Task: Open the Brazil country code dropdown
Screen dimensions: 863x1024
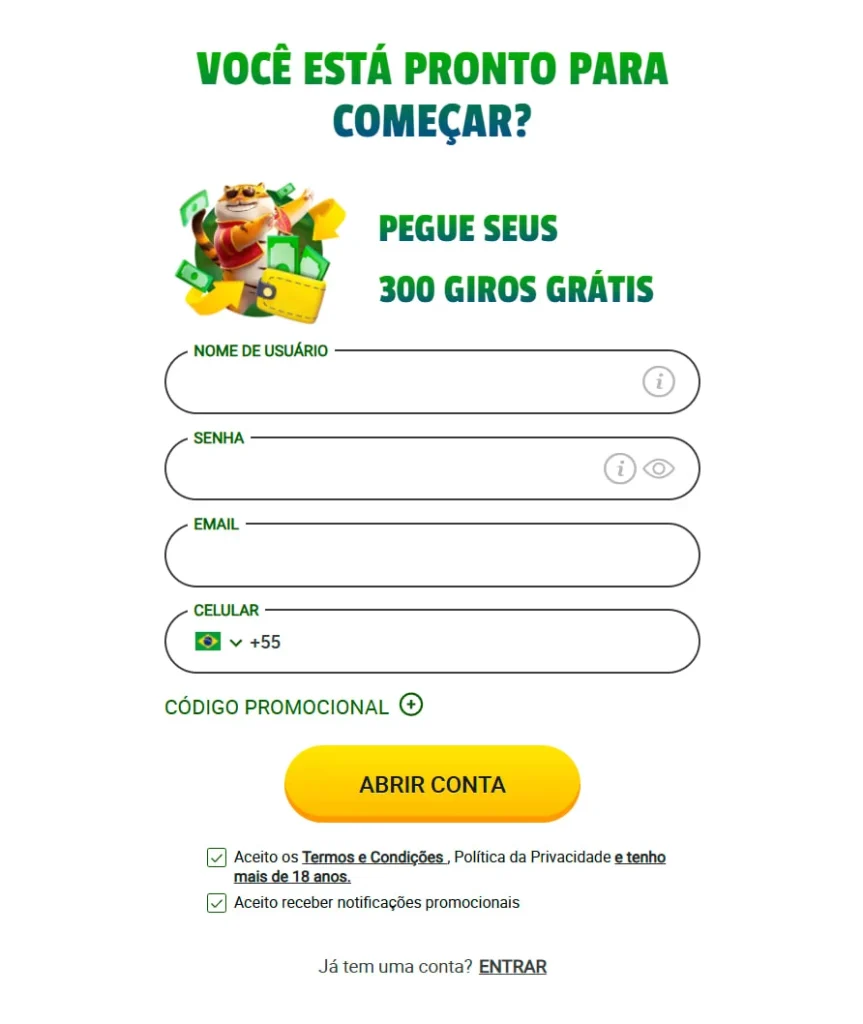Action: pos(219,642)
